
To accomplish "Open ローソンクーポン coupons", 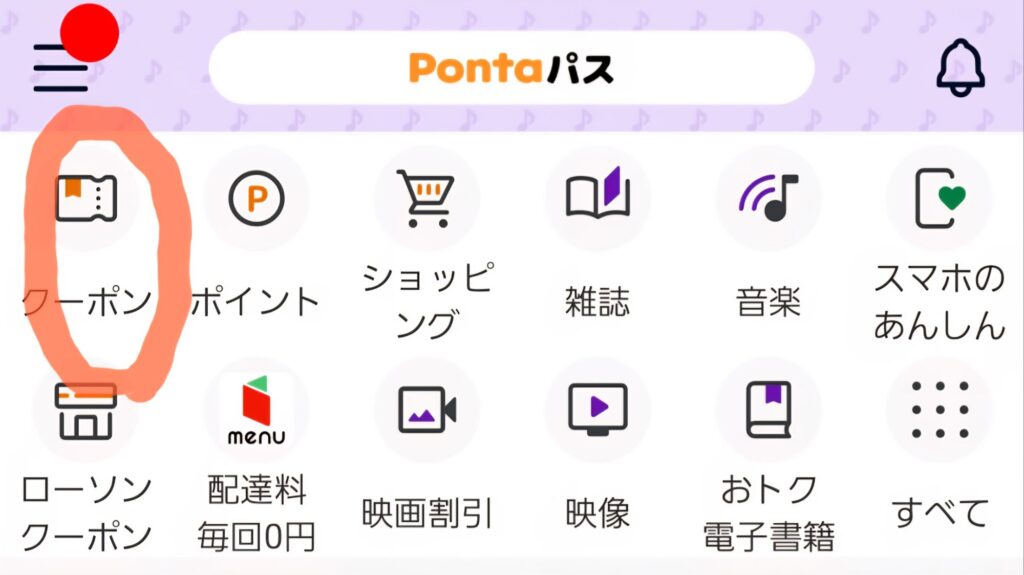I will [86, 412].
